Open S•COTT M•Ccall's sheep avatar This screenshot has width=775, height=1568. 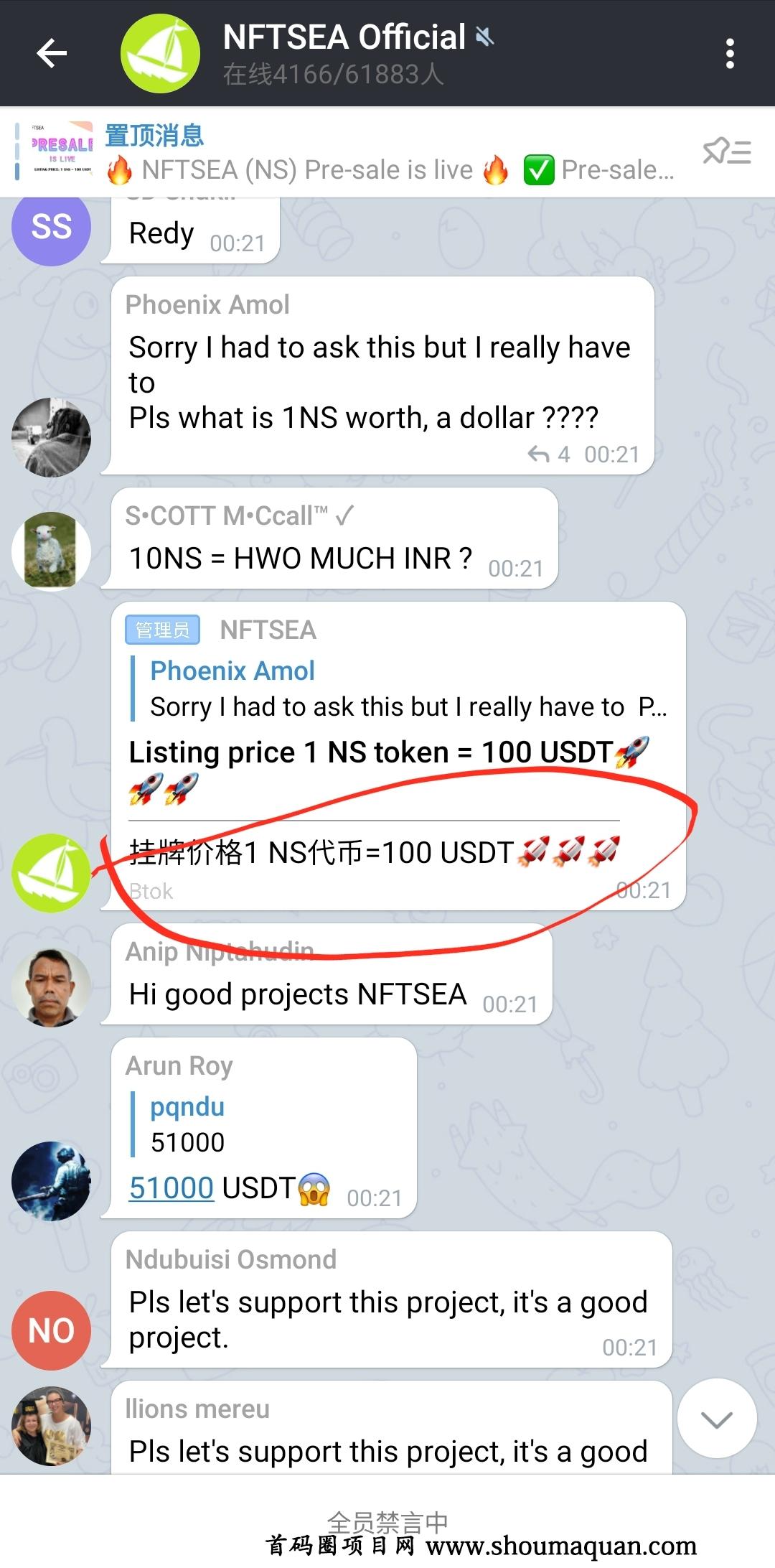pos(52,551)
